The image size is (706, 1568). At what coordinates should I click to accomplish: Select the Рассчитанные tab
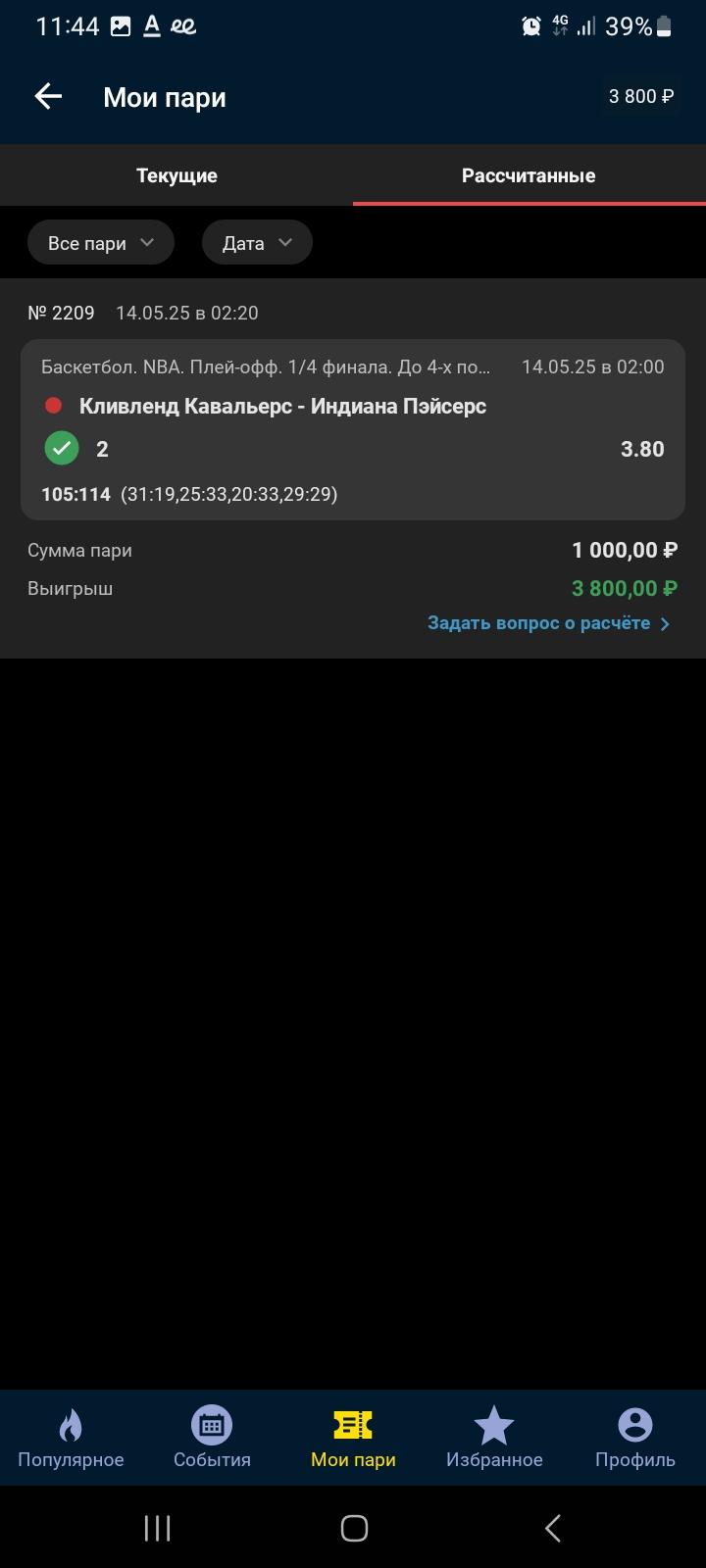click(x=529, y=175)
